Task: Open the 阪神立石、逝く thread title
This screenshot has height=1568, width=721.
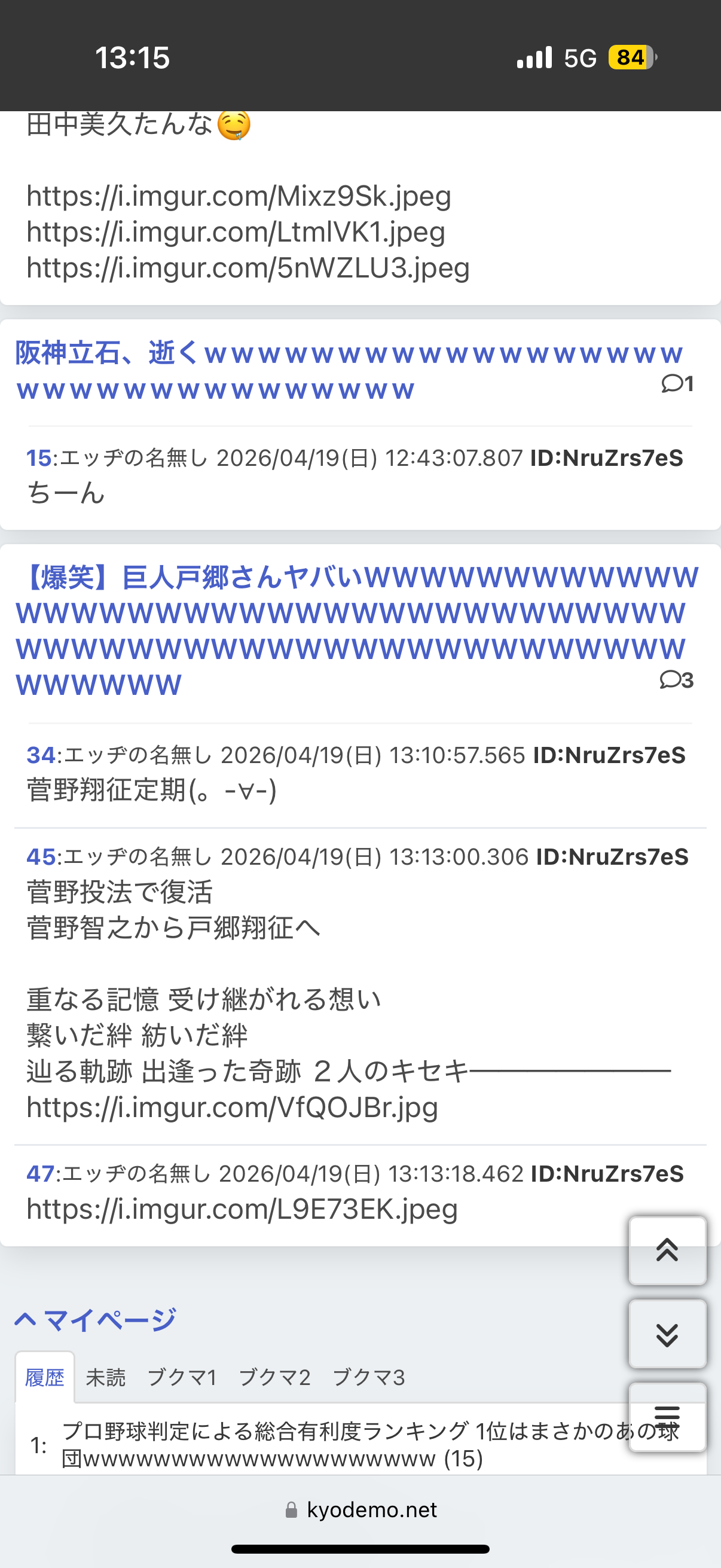Action: click(349, 371)
